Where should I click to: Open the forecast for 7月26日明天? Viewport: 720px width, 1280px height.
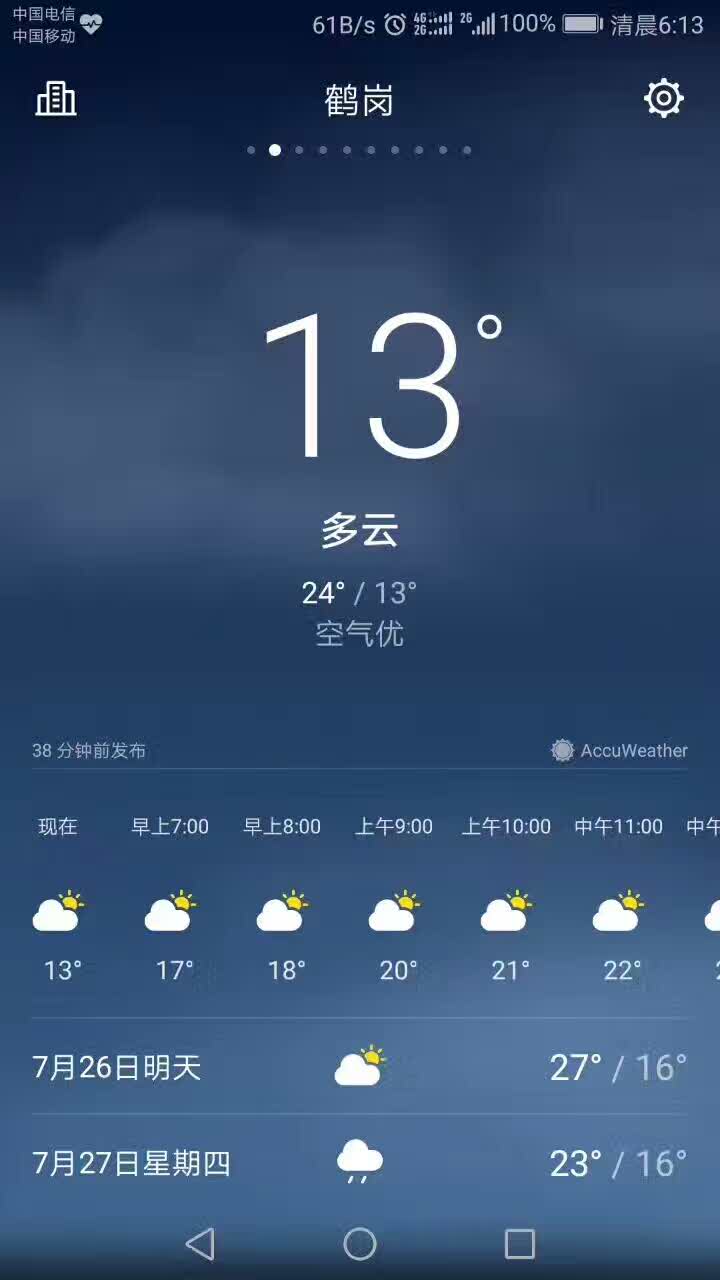coord(360,1067)
